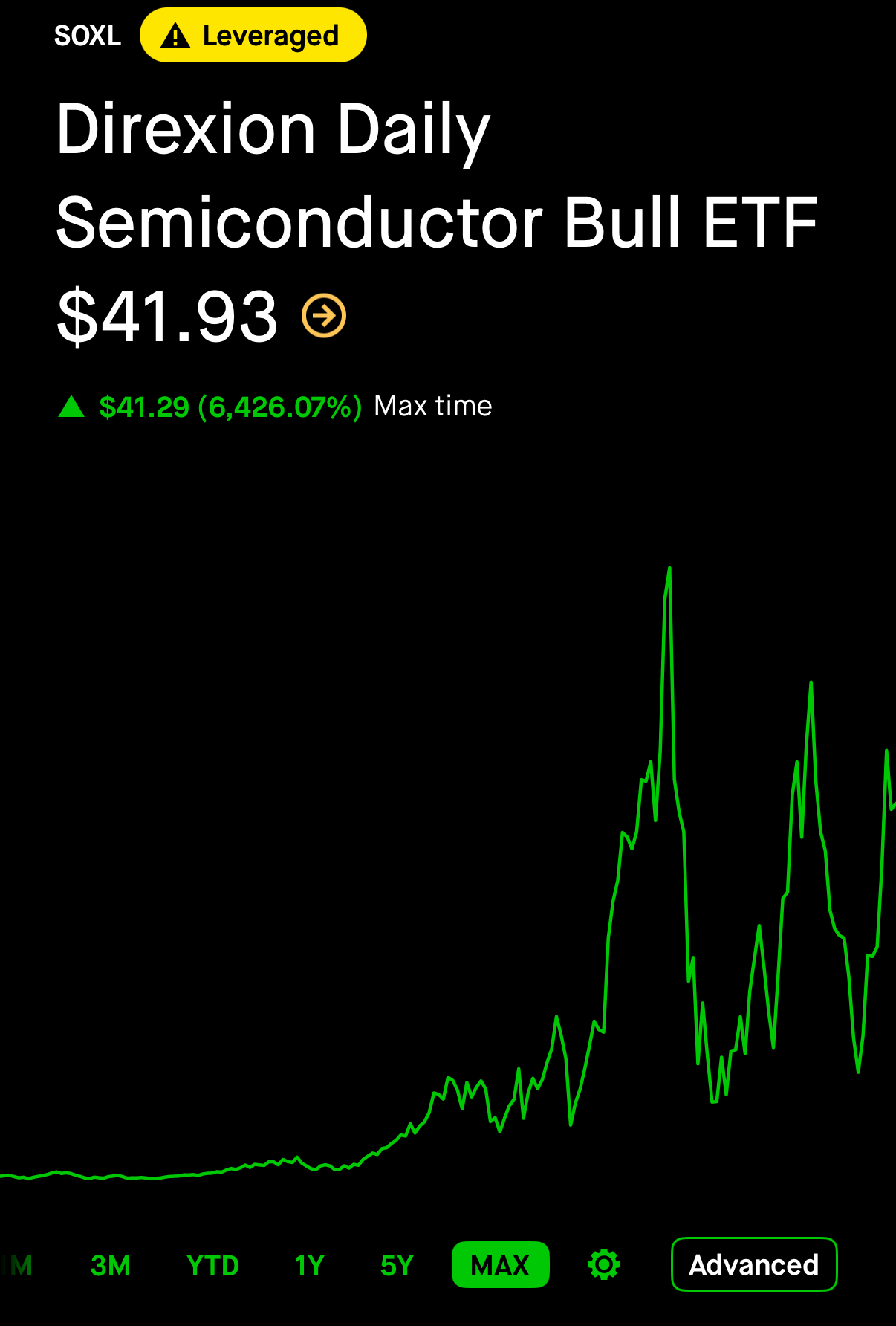This screenshot has width=896, height=1326.
Task: Select the MAX time range
Action: [500, 1265]
